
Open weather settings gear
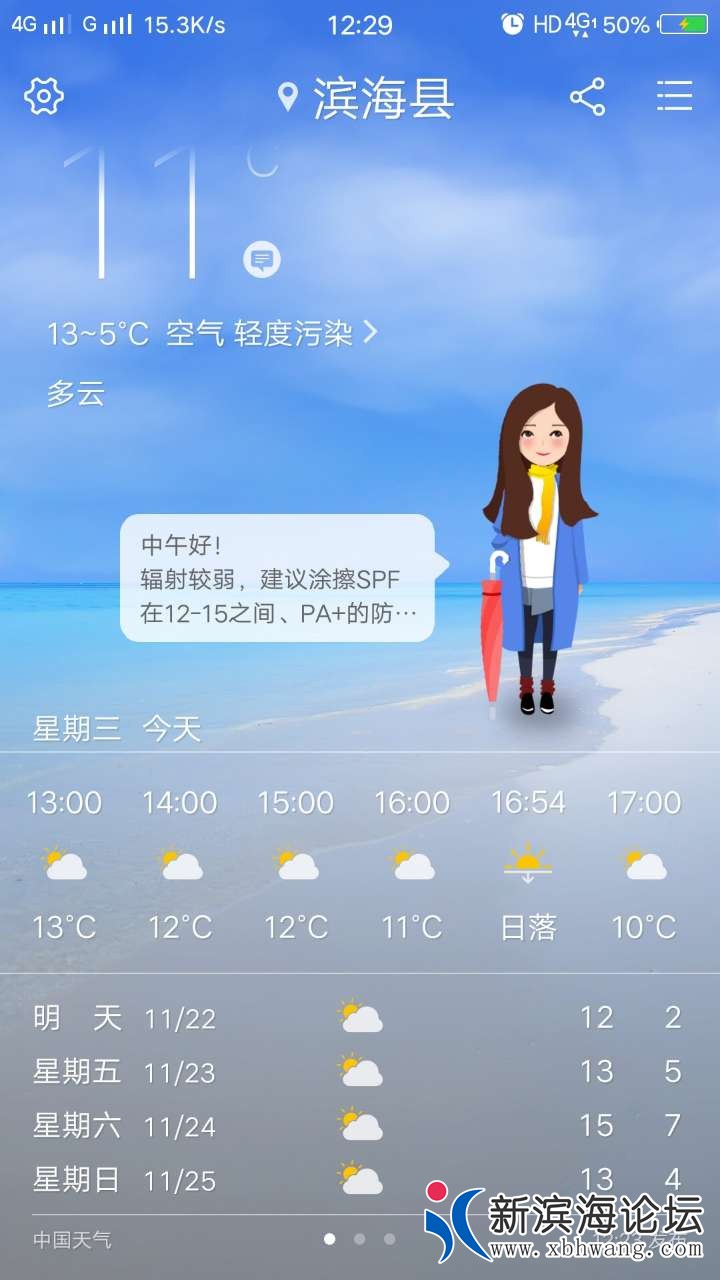click(x=44, y=97)
